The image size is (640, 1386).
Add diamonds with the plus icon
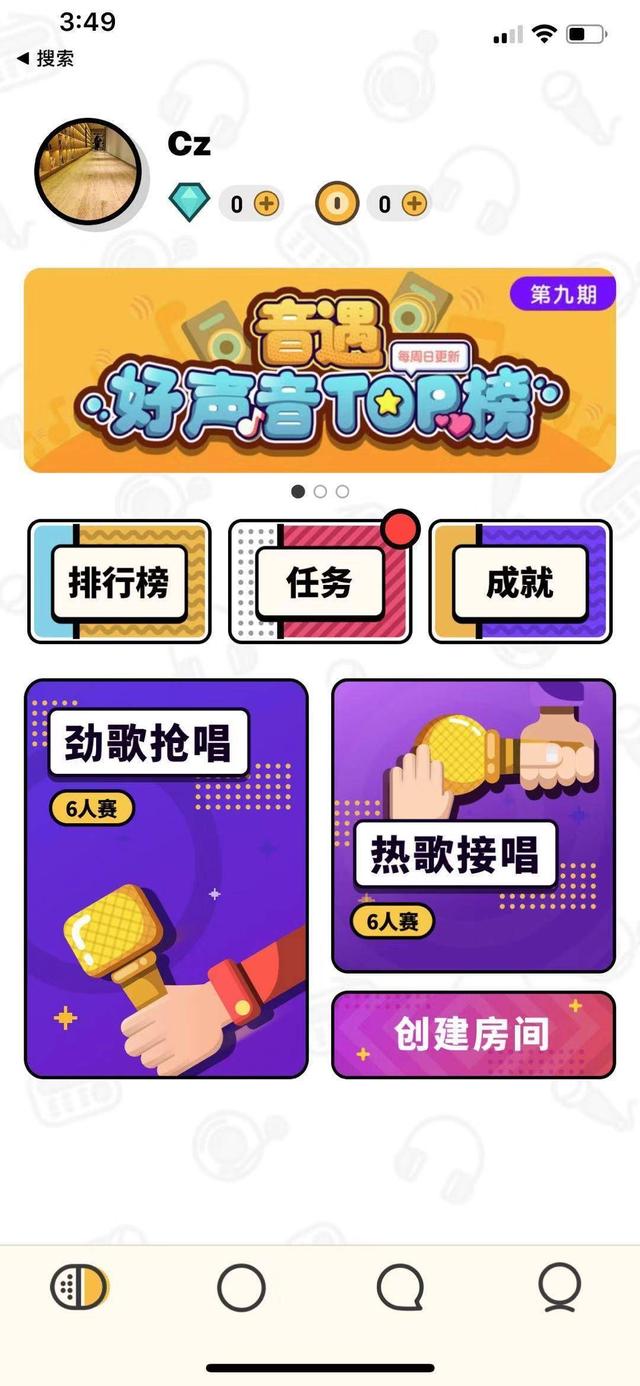[266, 204]
